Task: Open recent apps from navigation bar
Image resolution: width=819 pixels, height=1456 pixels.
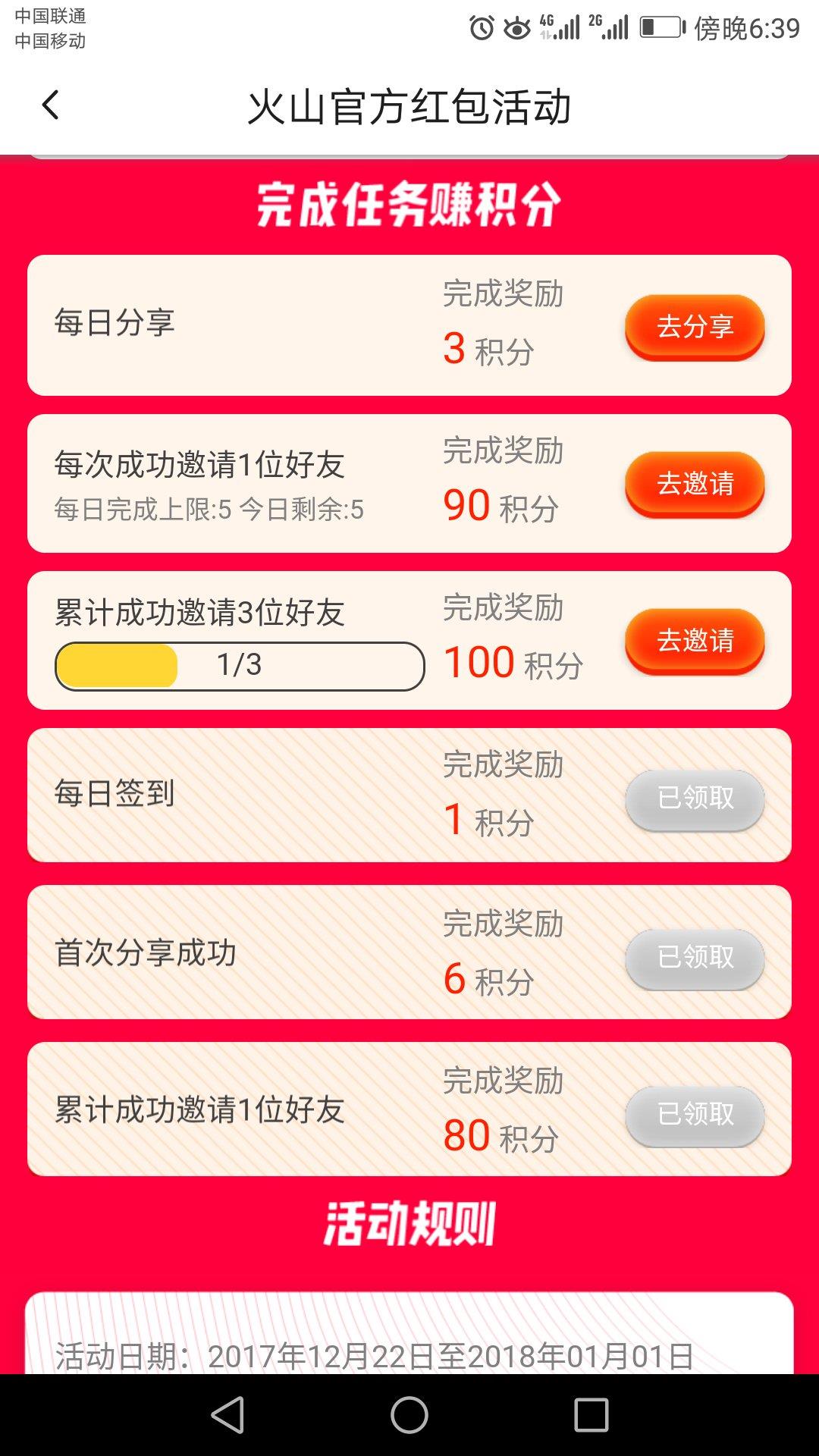Action: click(591, 1415)
